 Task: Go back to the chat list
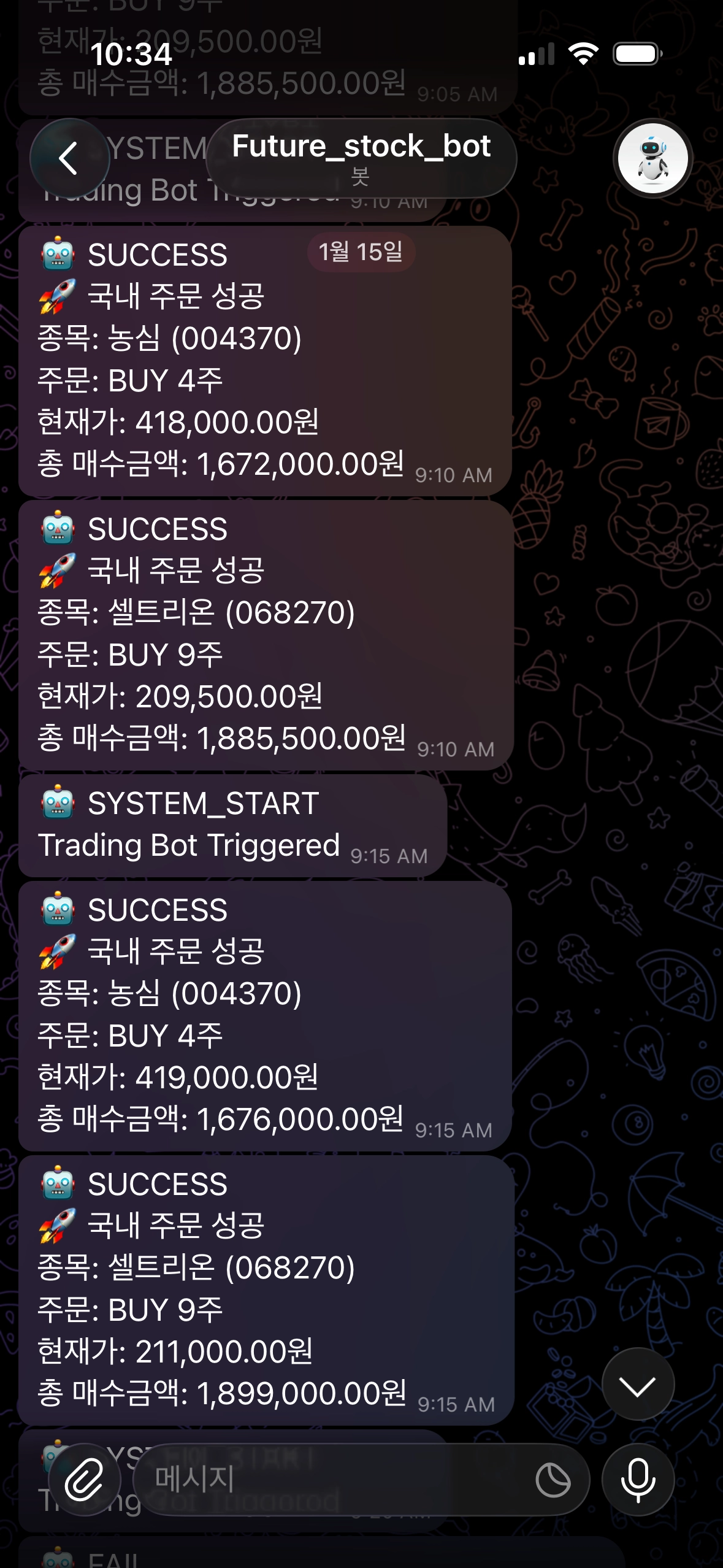[x=69, y=158]
